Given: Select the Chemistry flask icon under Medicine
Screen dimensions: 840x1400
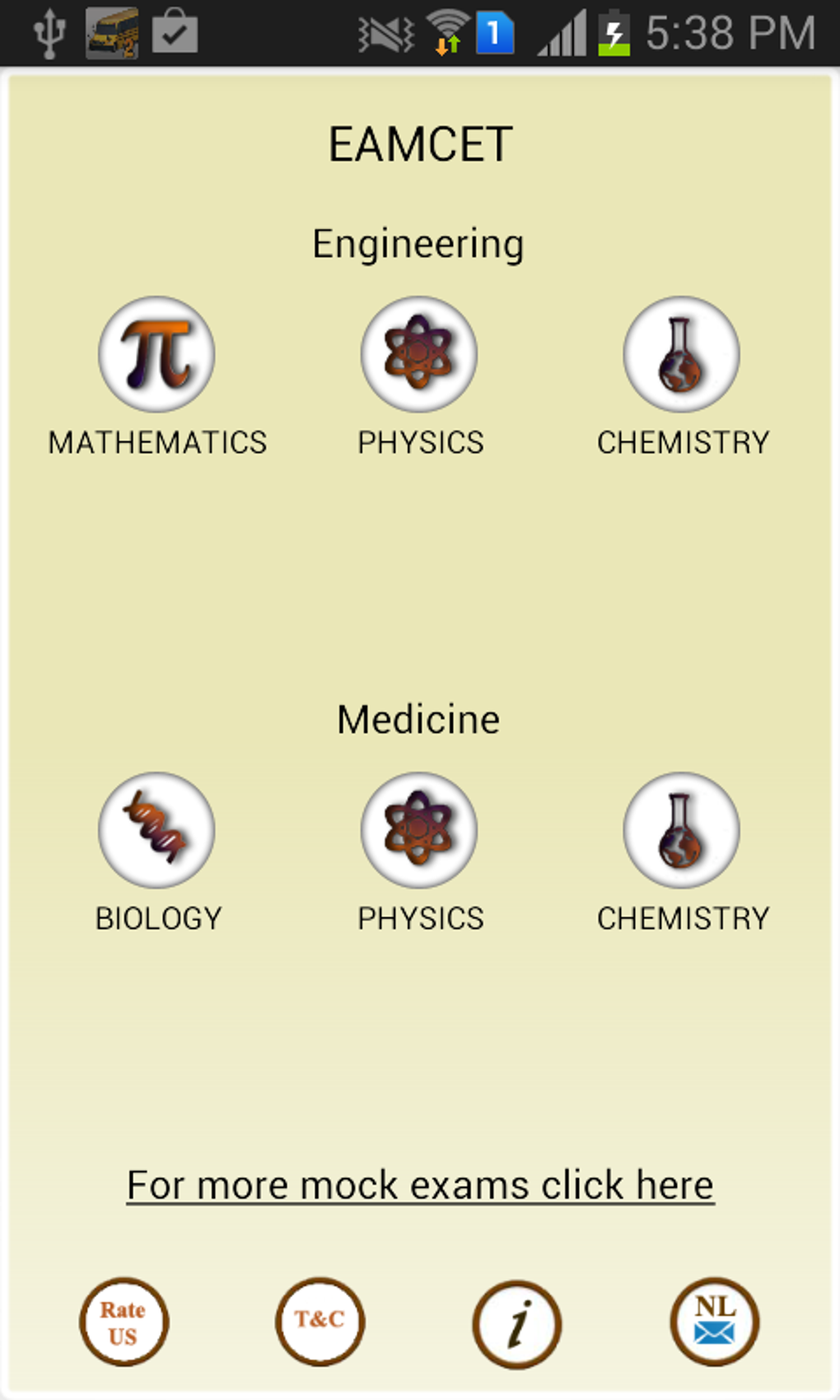Looking at the screenshot, I should coord(680,829).
